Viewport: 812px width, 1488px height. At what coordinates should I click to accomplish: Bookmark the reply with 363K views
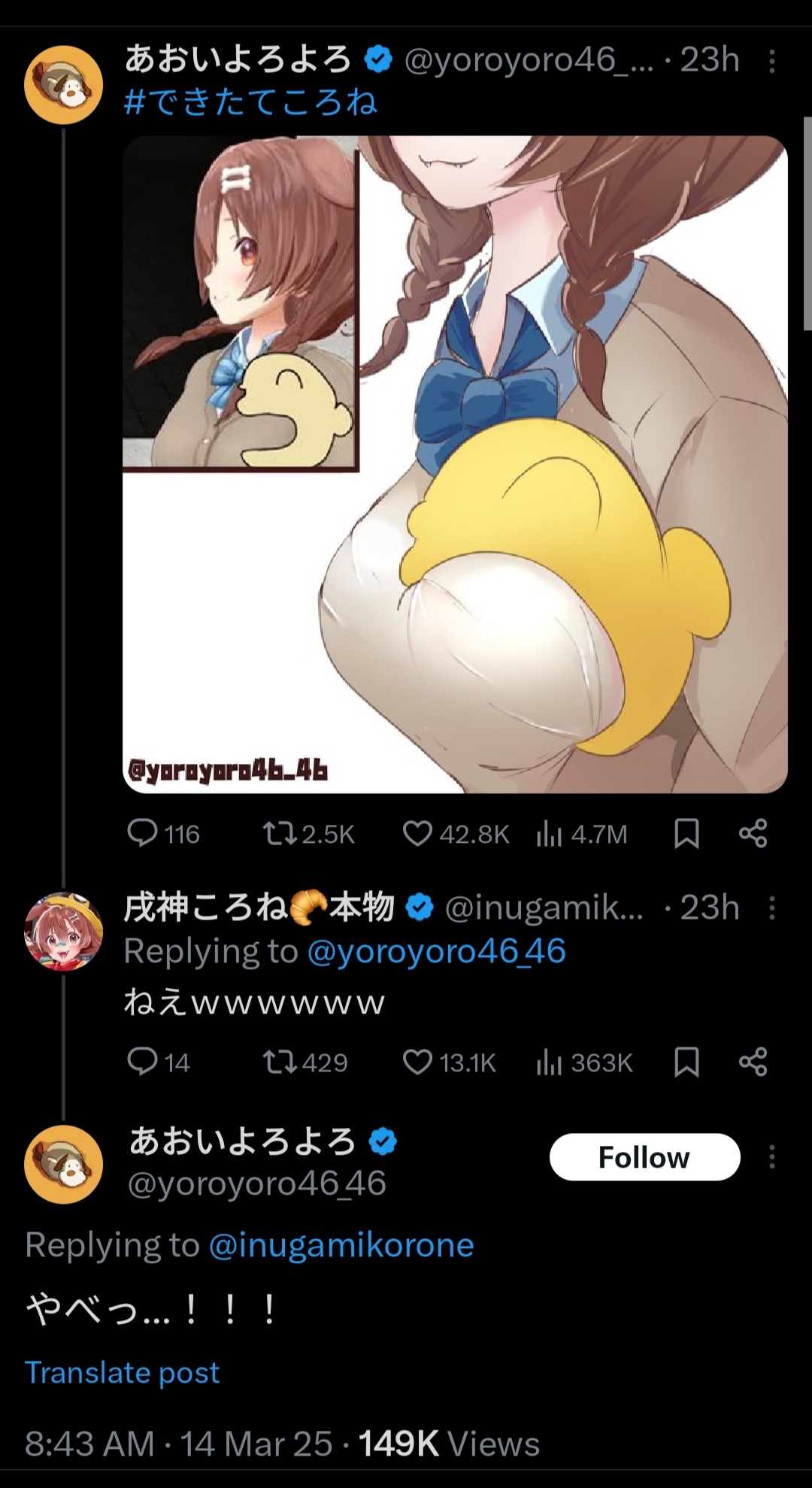tap(686, 1062)
